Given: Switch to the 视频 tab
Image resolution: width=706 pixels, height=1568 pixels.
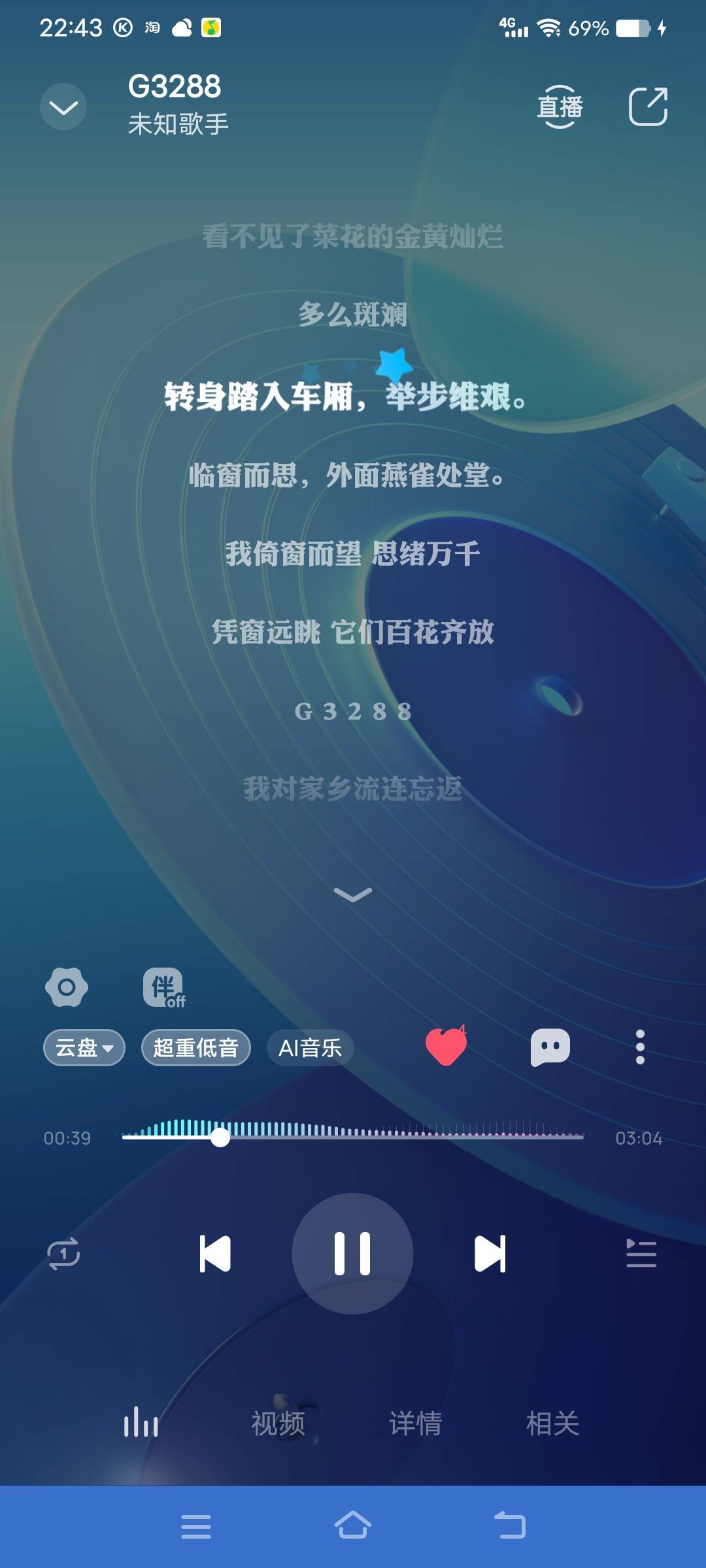Looking at the screenshot, I should pos(278,1423).
